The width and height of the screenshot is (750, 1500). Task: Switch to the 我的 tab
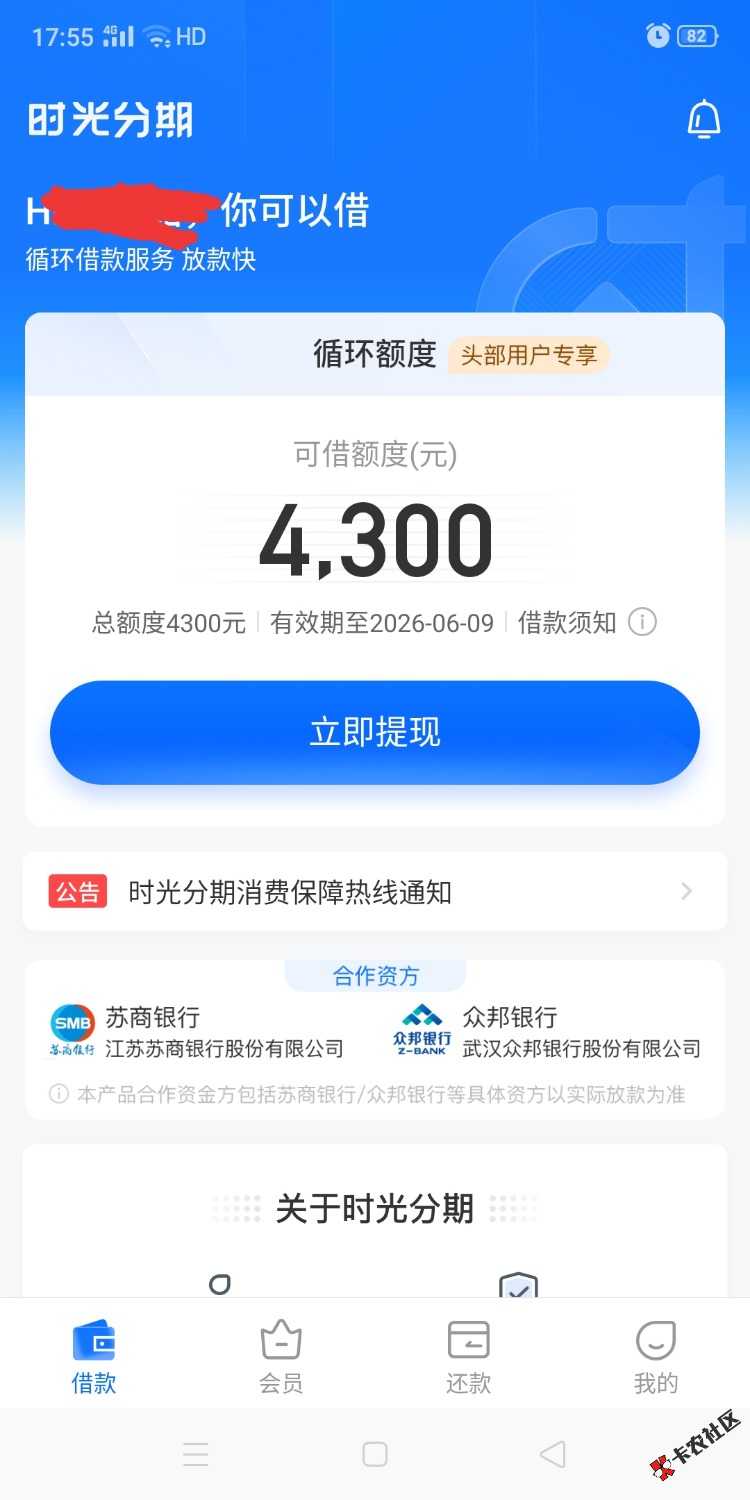tap(656, 1357)
